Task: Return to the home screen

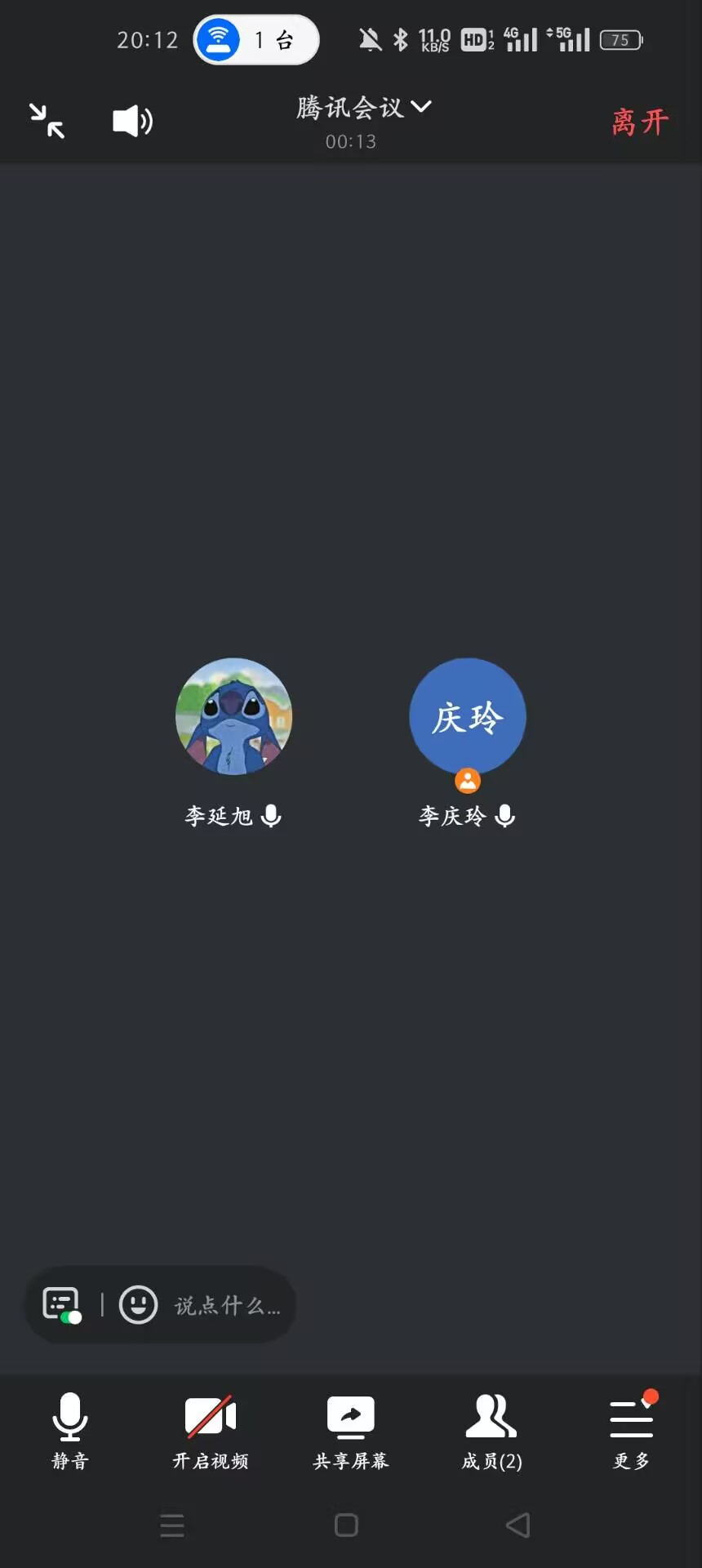Action: [x=346, y=1526]
